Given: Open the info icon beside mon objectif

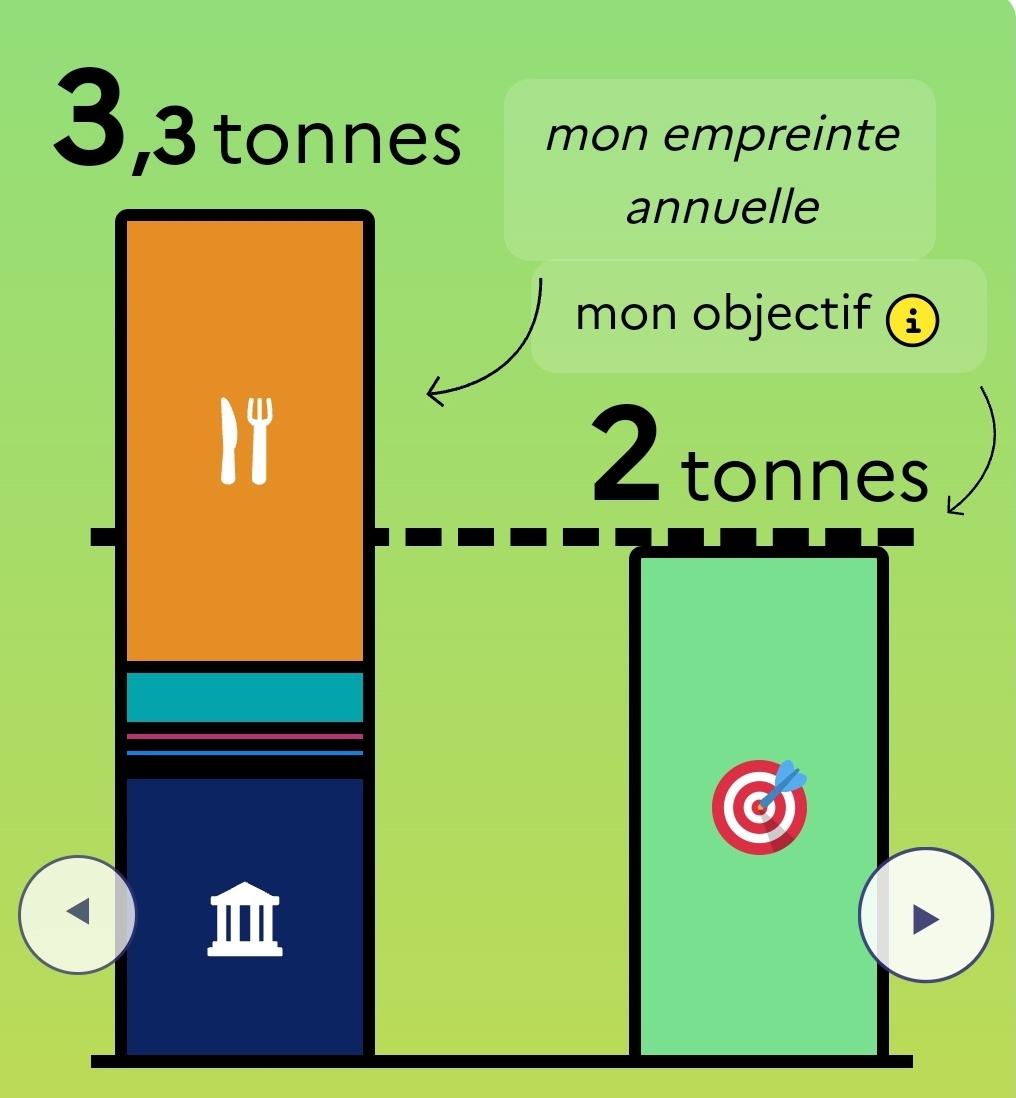Looking at the screenshot, I should 912,320.
